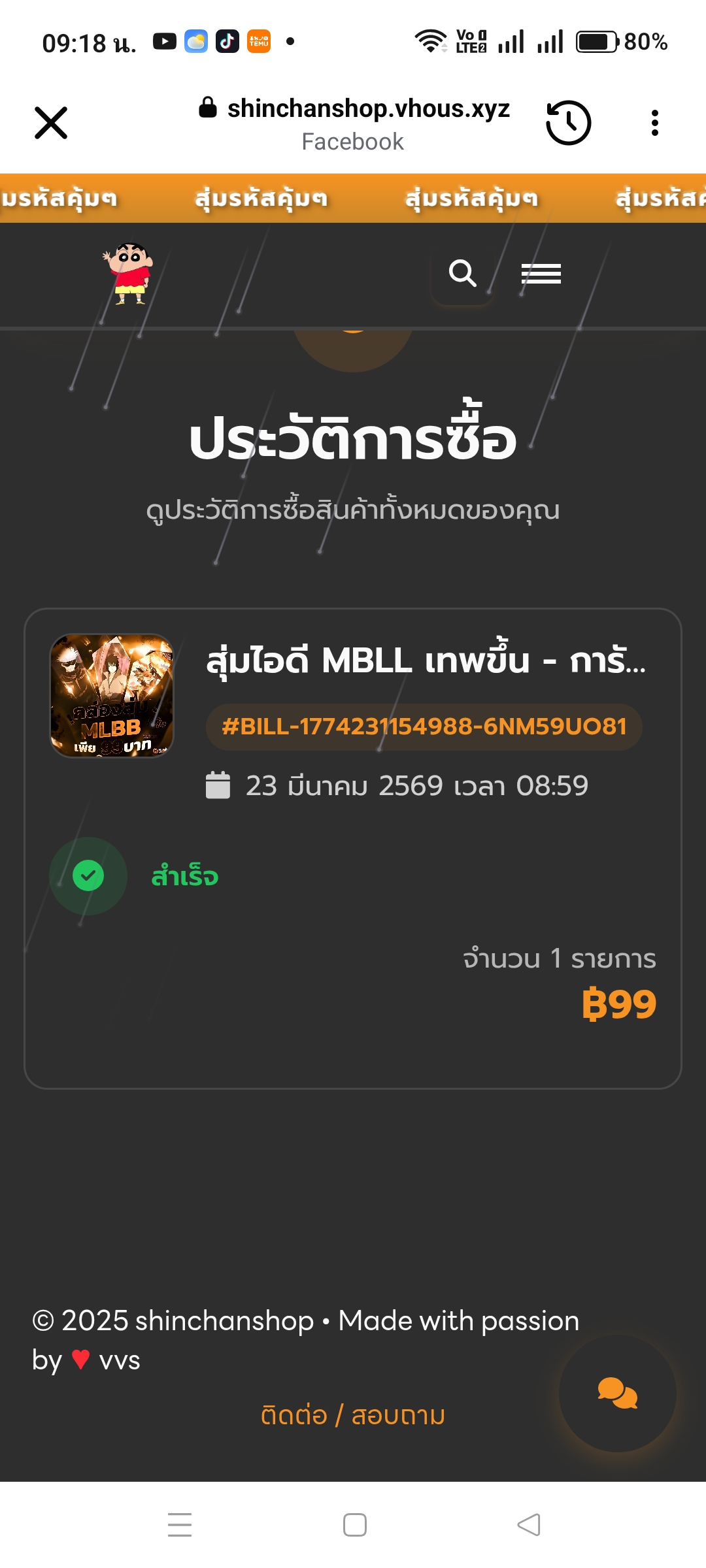This screenshot has height=1568, width=706.
Task: Open the floating chat support button
Action: pyautogui.click(x=617, y=1393)
